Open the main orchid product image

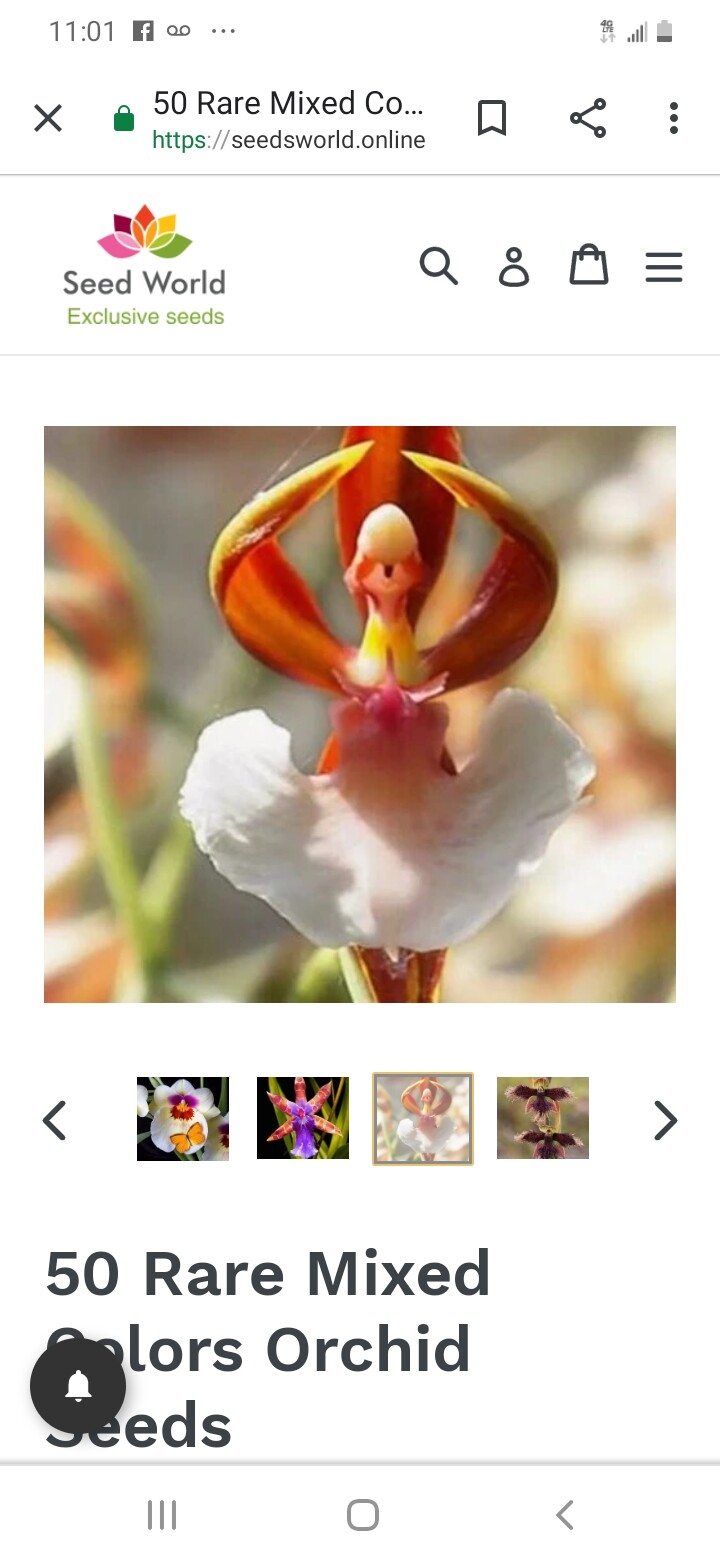coord(360,714)
